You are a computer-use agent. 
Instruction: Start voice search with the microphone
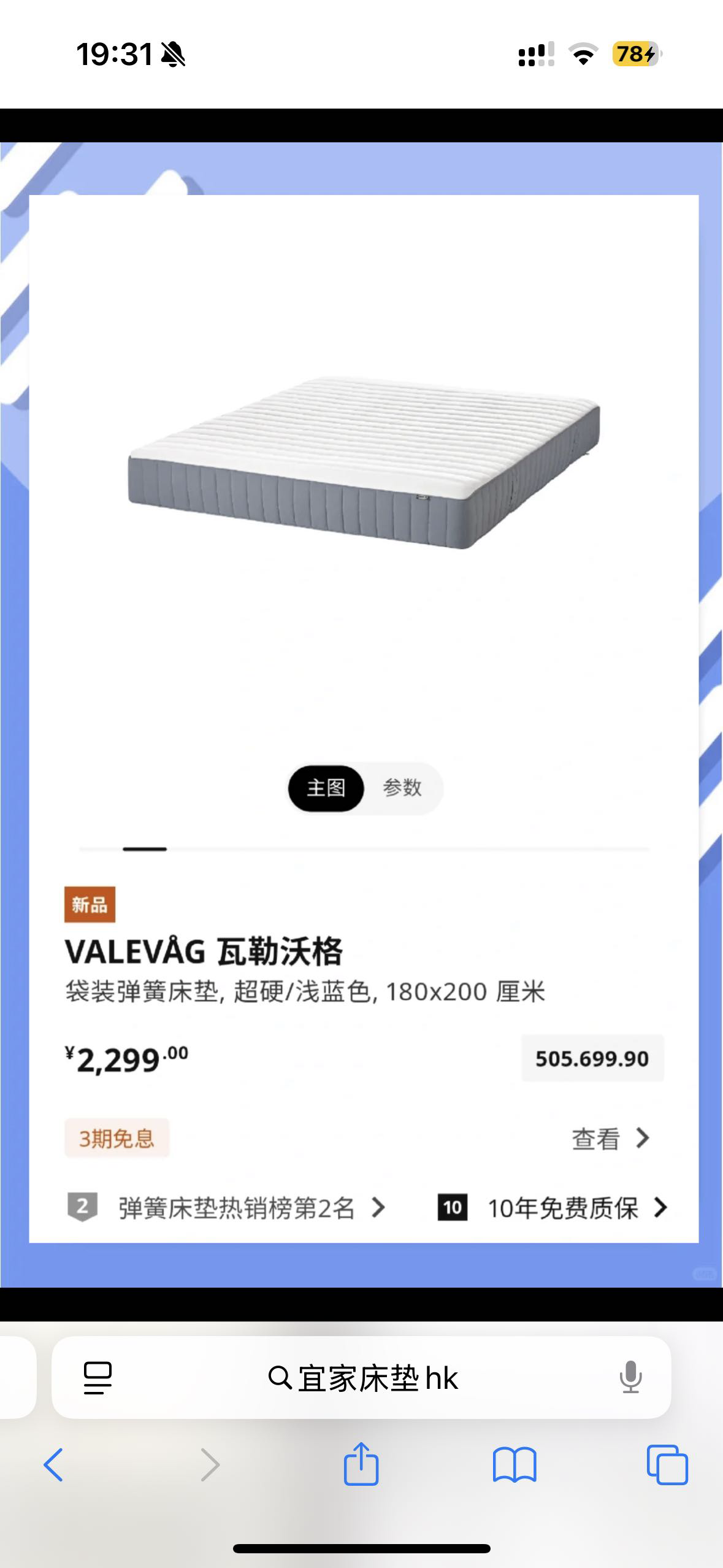pyautogui.click(x=630, y=1378)
